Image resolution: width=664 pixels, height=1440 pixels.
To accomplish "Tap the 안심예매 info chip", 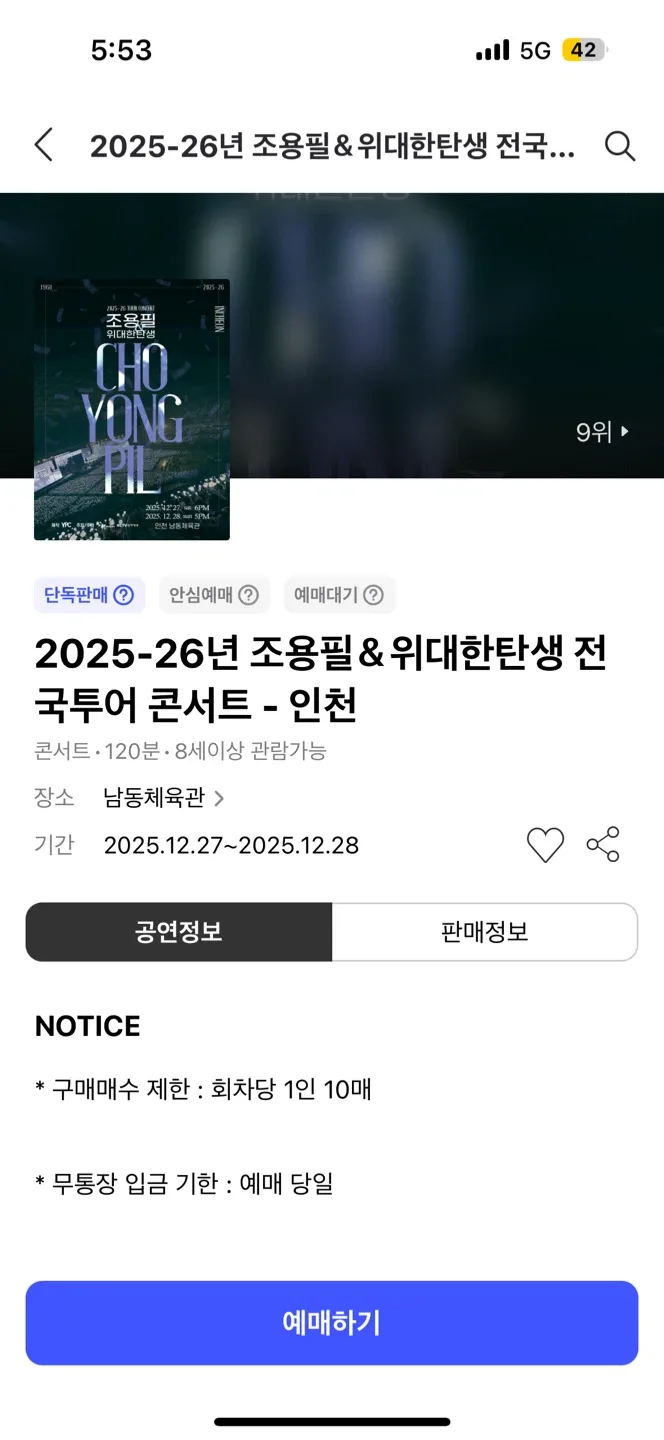I will (213, 595).
